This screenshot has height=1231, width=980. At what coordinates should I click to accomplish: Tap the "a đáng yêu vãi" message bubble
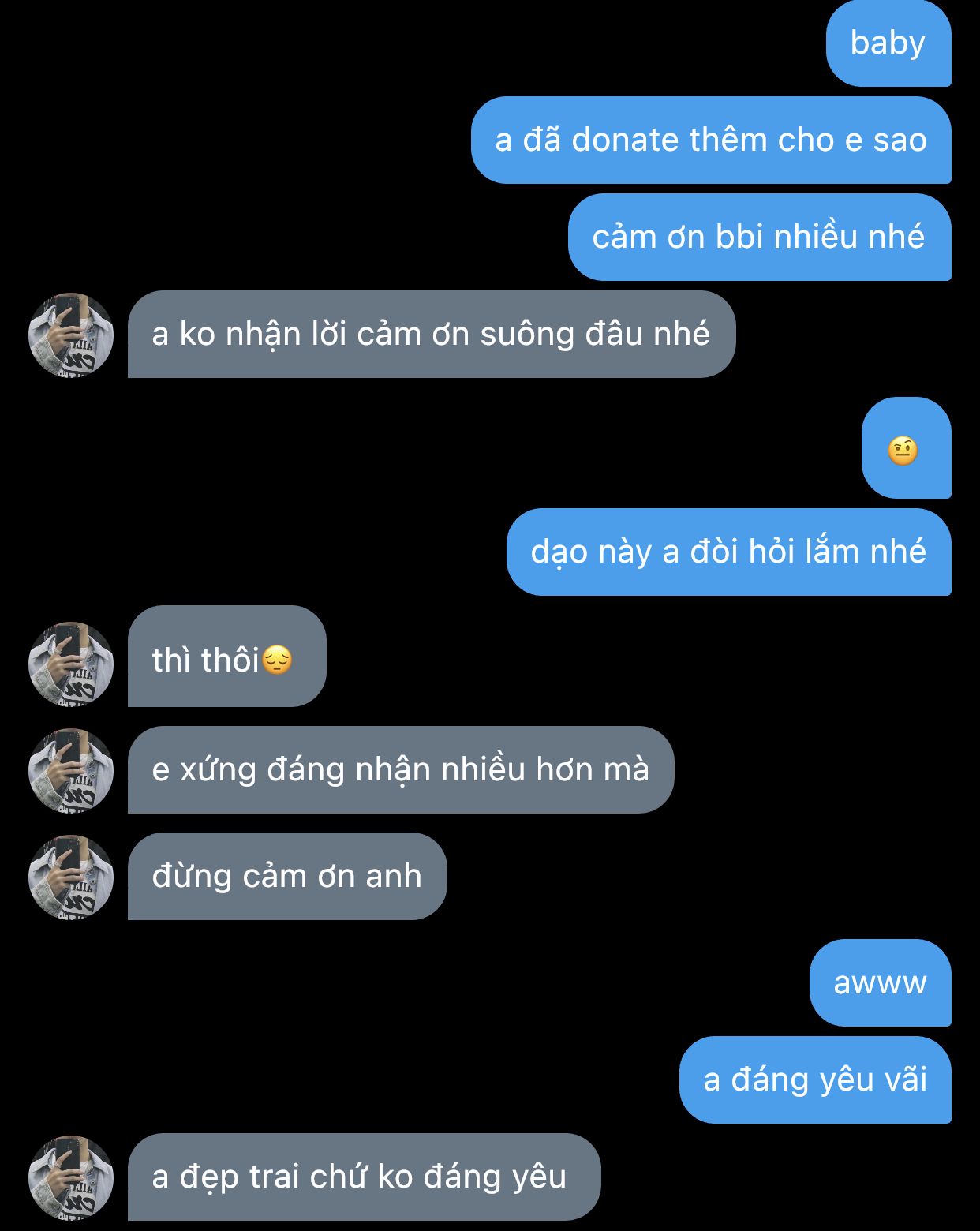point(814,1079)
